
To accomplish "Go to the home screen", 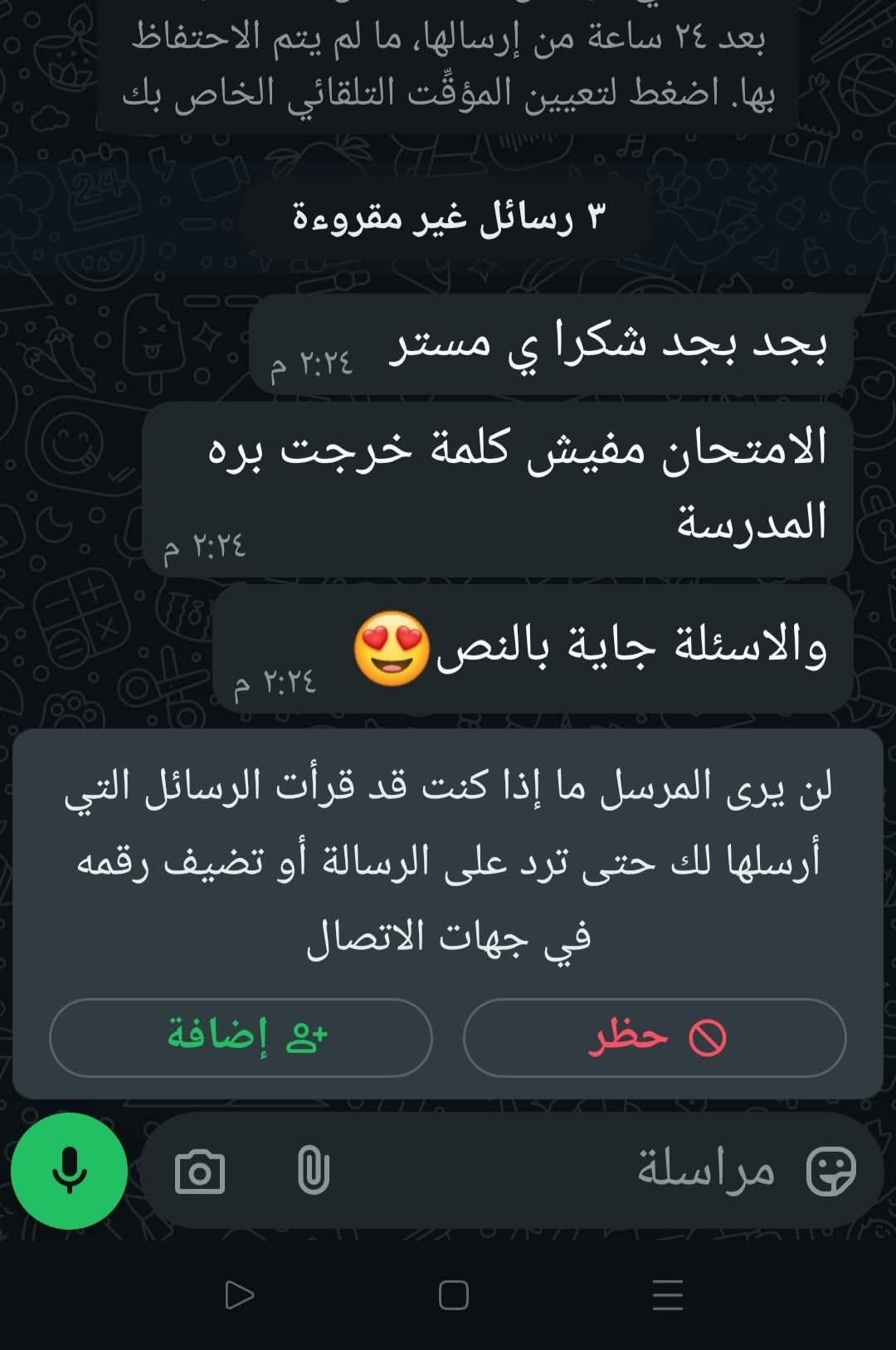I will [453, 1295].
